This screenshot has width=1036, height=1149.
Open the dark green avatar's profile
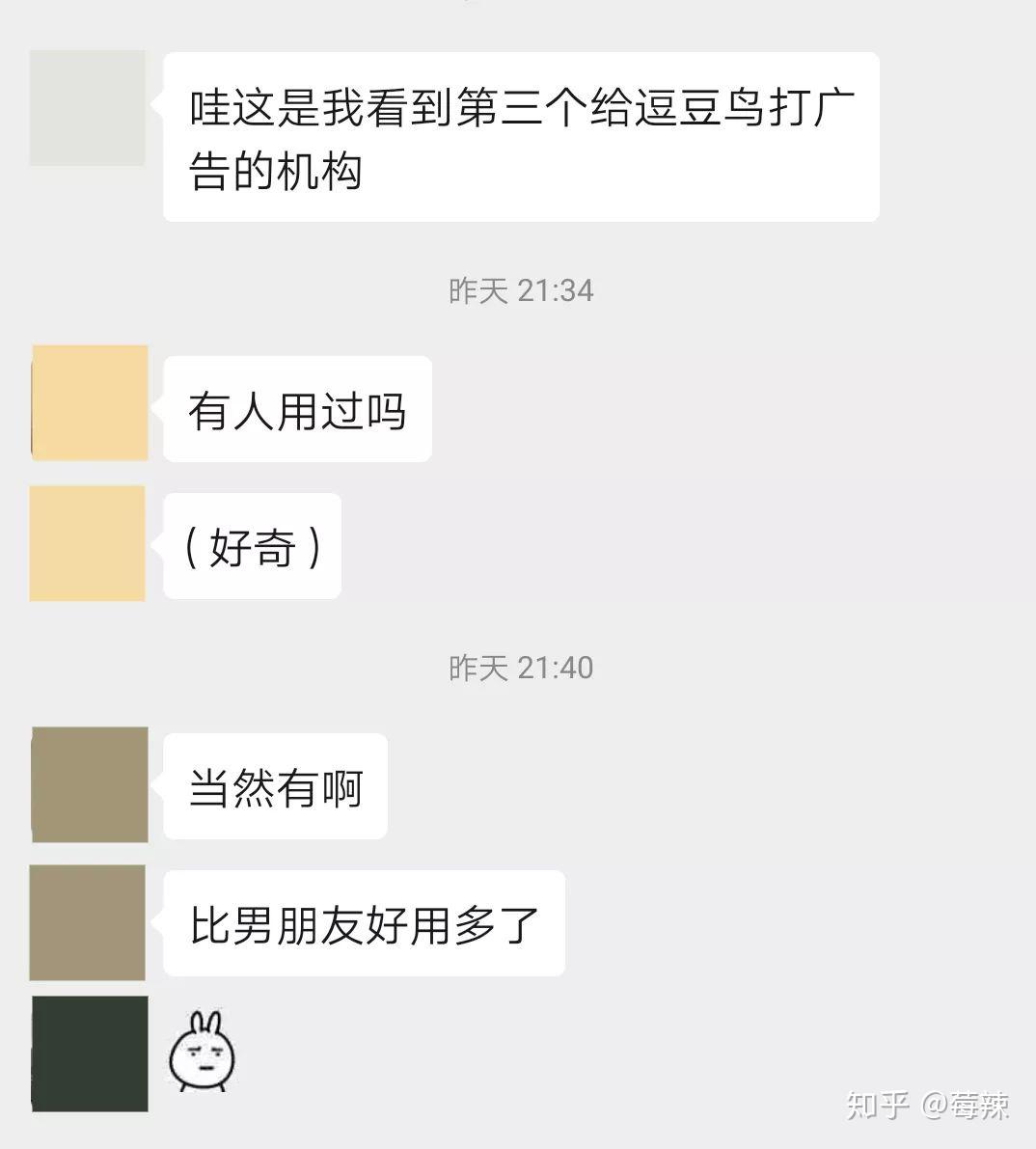coord(88,1052)
